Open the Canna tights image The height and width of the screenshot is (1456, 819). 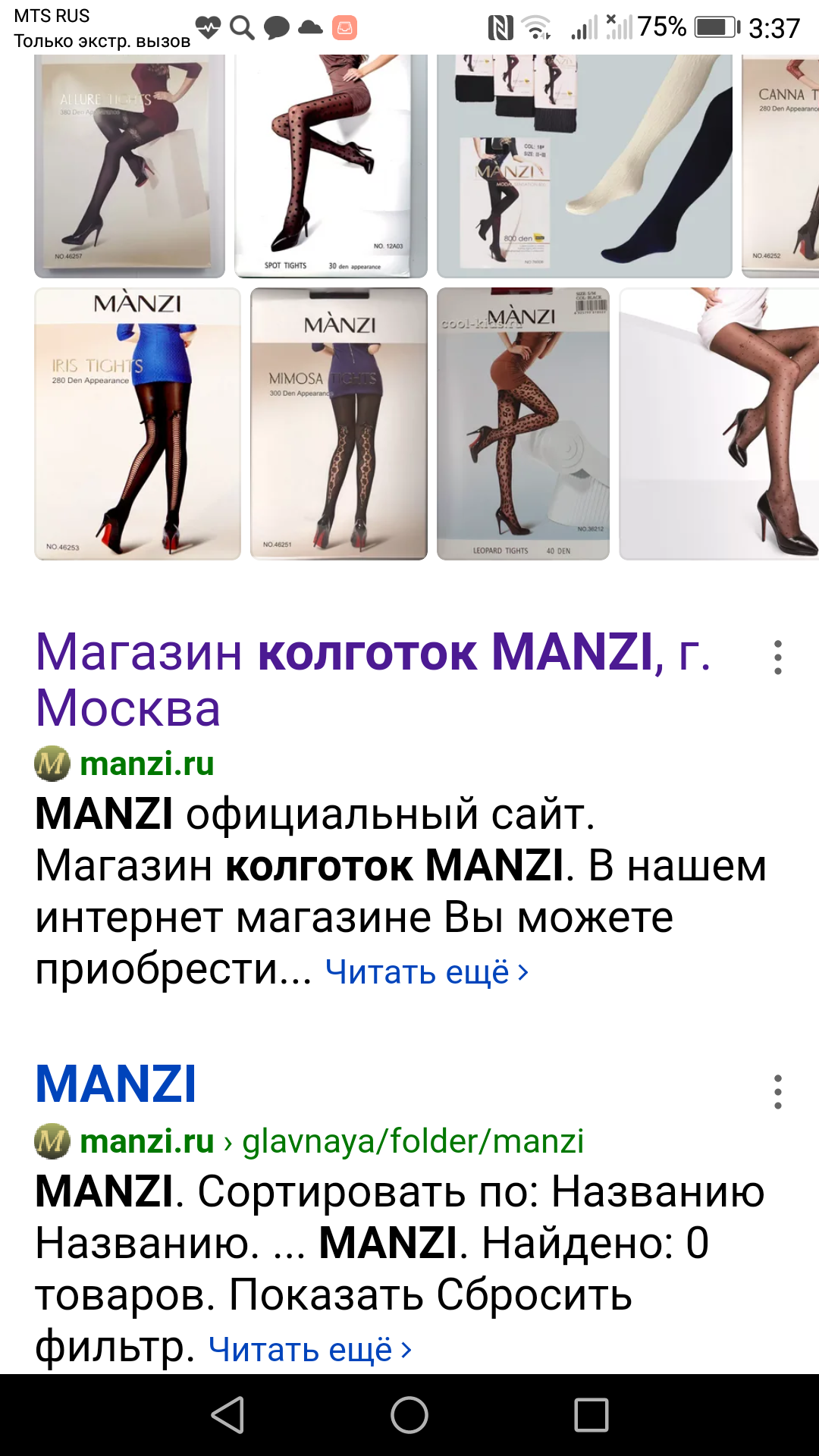coord(781,167)
